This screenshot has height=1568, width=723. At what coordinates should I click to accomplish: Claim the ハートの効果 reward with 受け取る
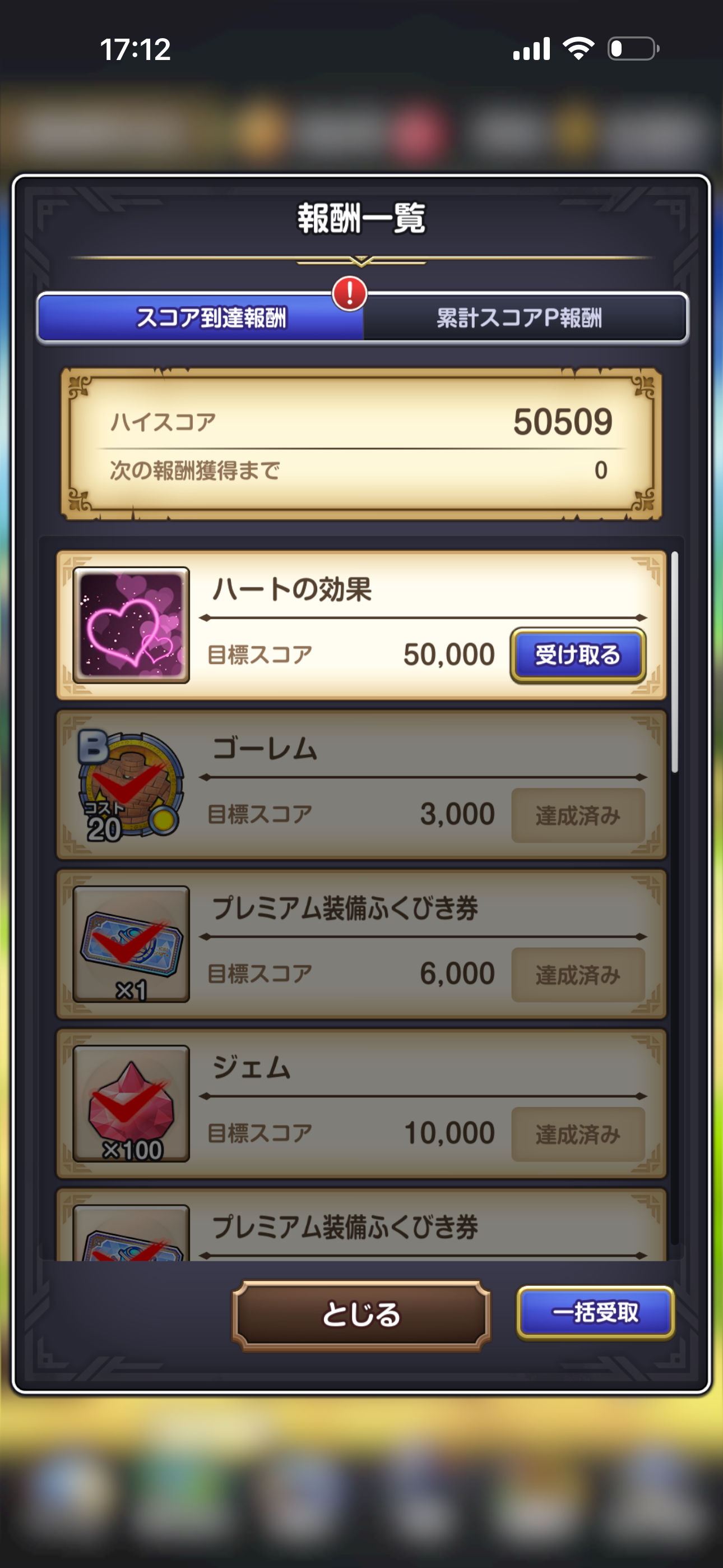[x=577, y=655]
